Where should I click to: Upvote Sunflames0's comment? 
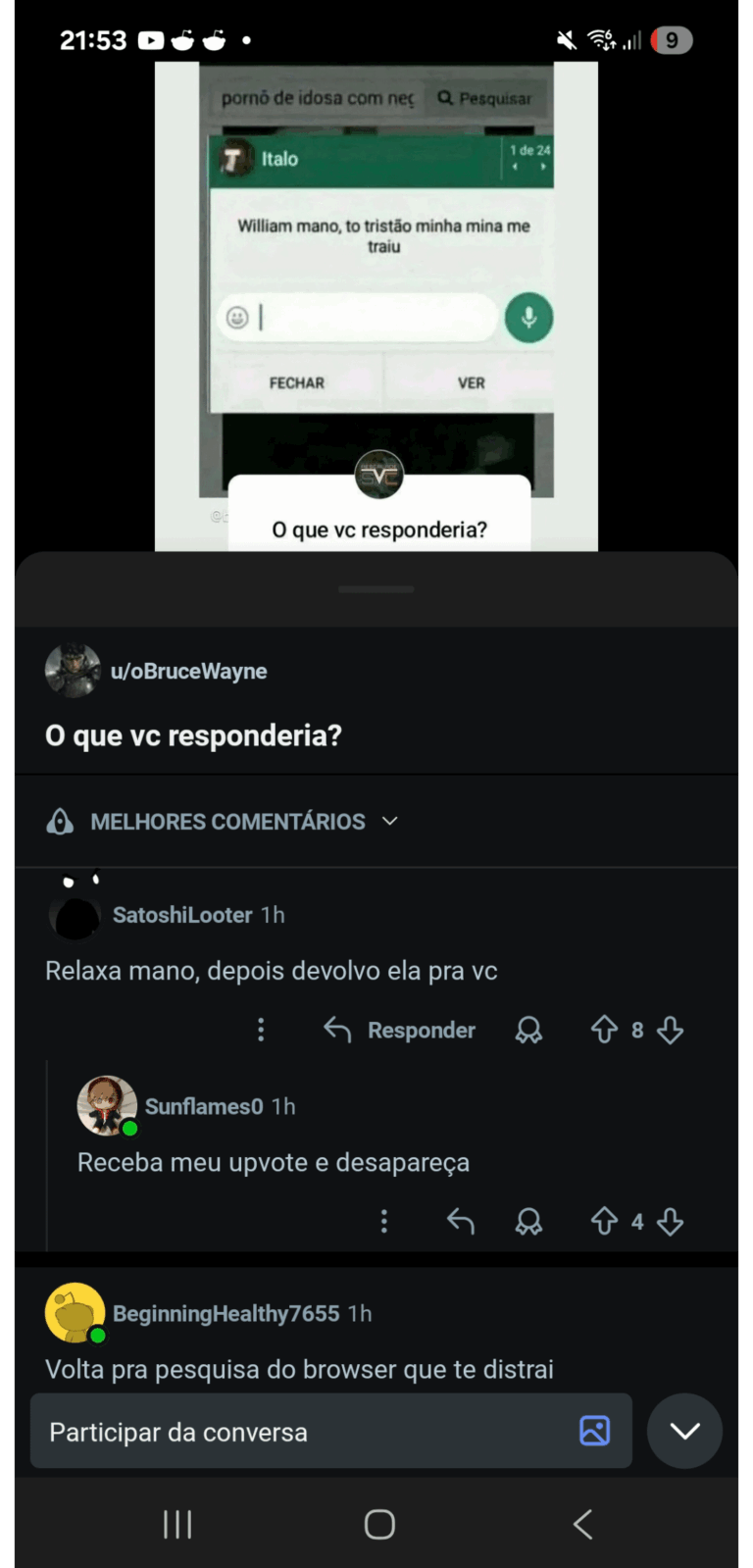604,1221
